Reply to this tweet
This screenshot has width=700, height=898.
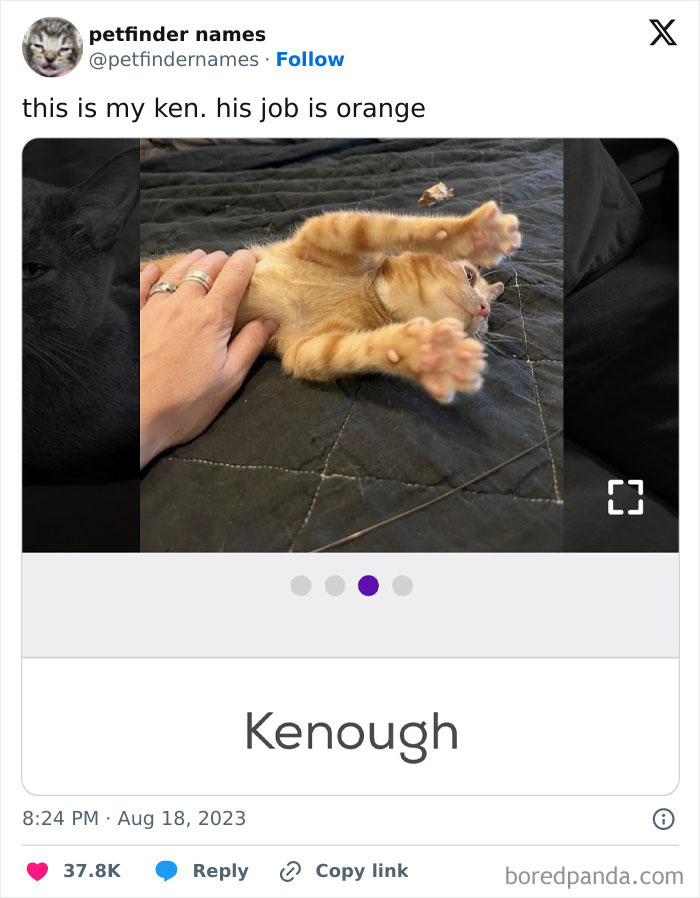(203, 871)
